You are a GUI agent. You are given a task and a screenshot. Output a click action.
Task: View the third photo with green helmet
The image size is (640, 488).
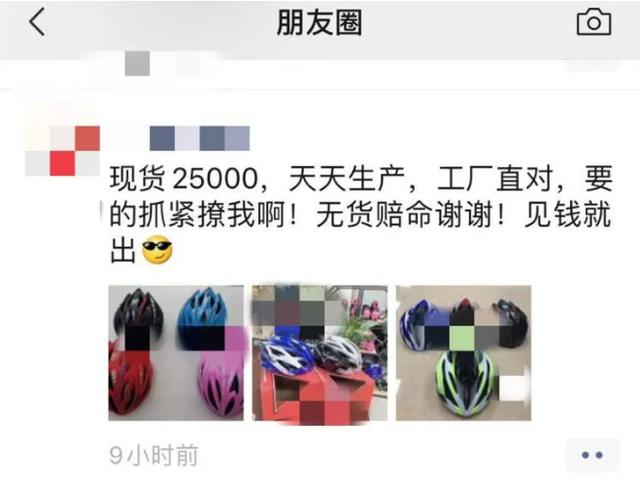point(463,353)
